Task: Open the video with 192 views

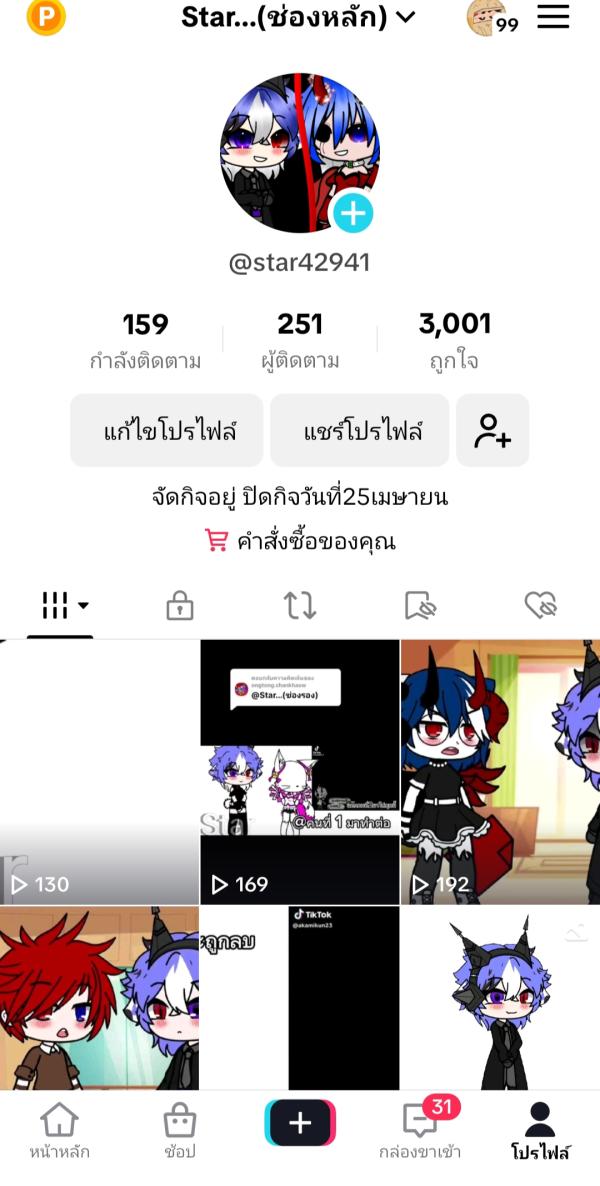Action: [x=500, y=772]
